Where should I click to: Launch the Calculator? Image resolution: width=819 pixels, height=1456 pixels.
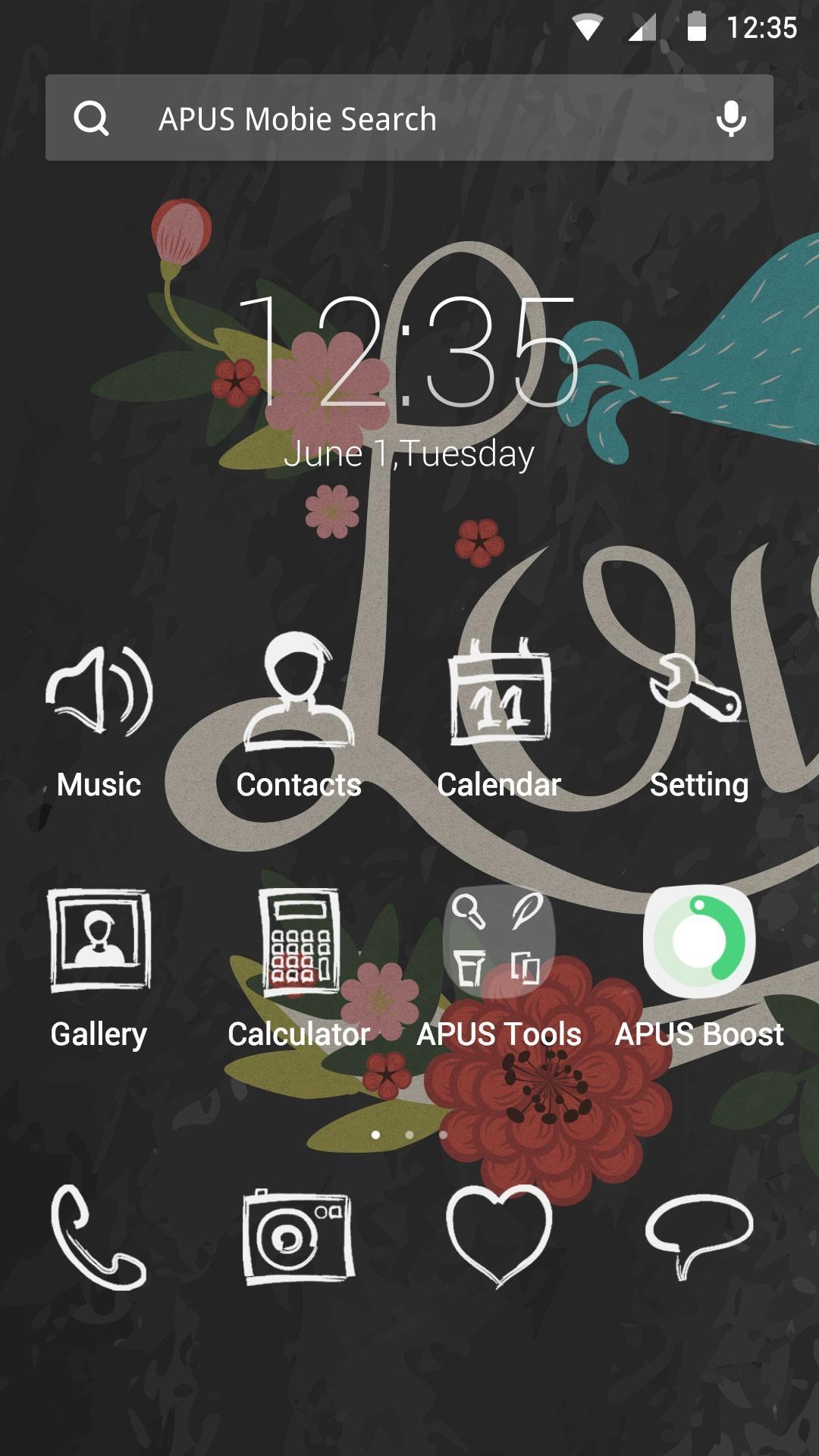tap(298, 940)
